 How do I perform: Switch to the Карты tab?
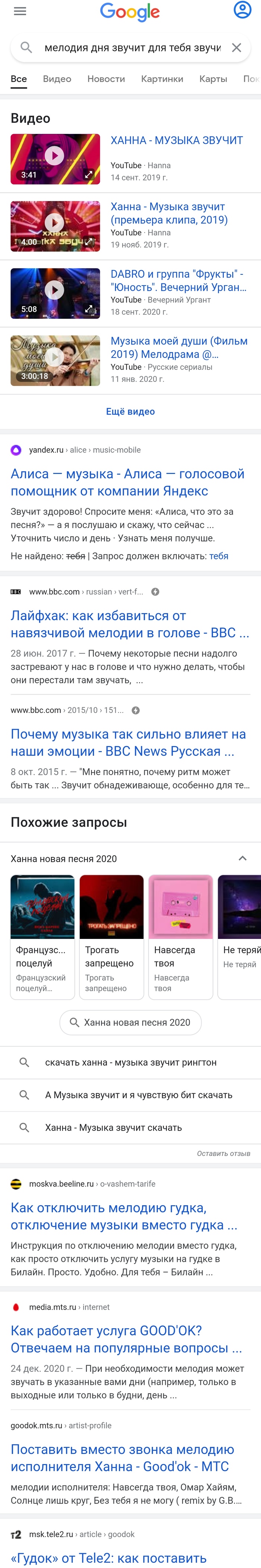[213, 79]
